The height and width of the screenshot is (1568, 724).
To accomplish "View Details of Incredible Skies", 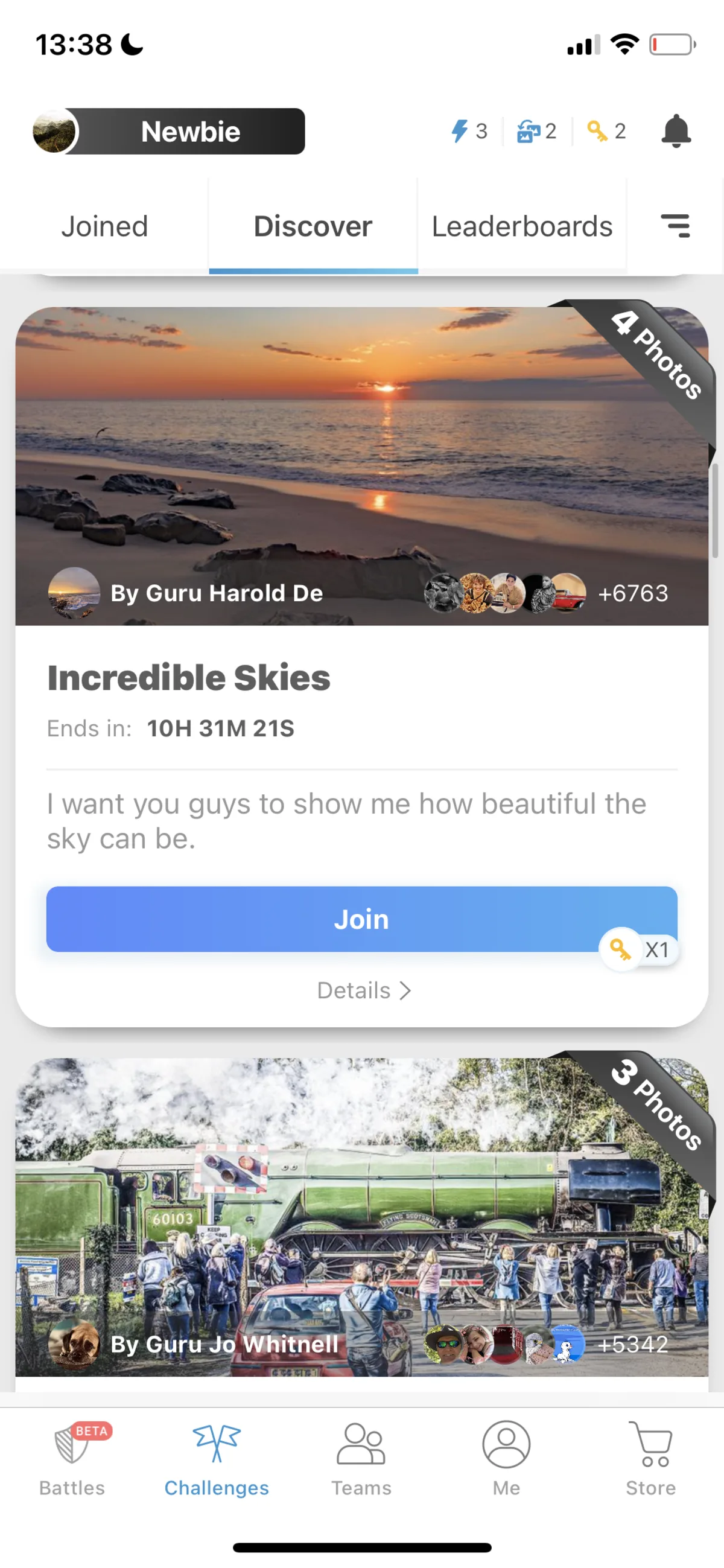I will click(364, 991).
